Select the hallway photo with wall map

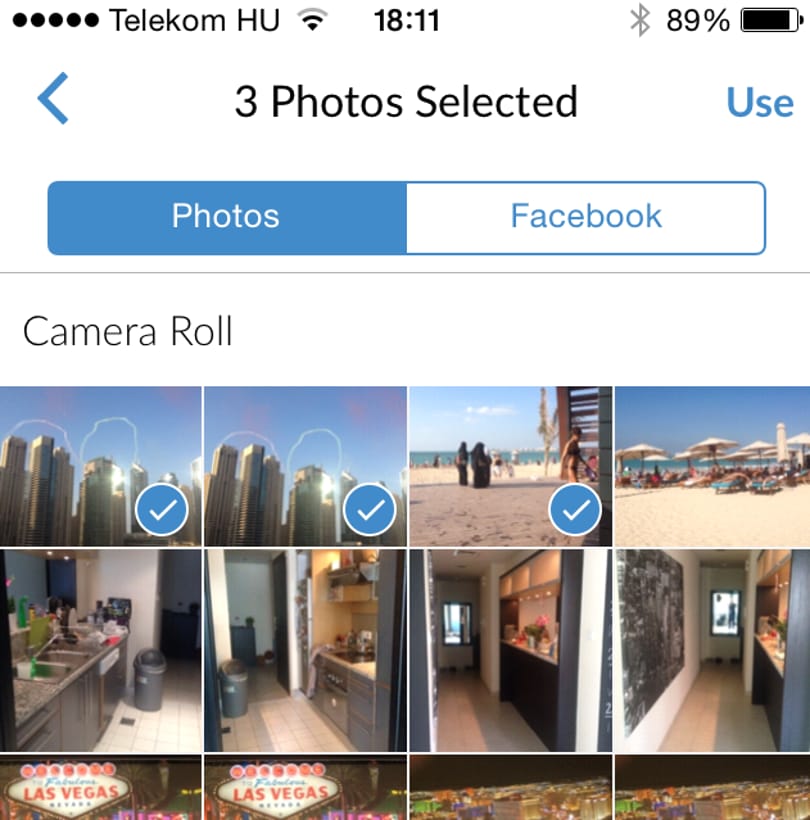tap(712, 650)
